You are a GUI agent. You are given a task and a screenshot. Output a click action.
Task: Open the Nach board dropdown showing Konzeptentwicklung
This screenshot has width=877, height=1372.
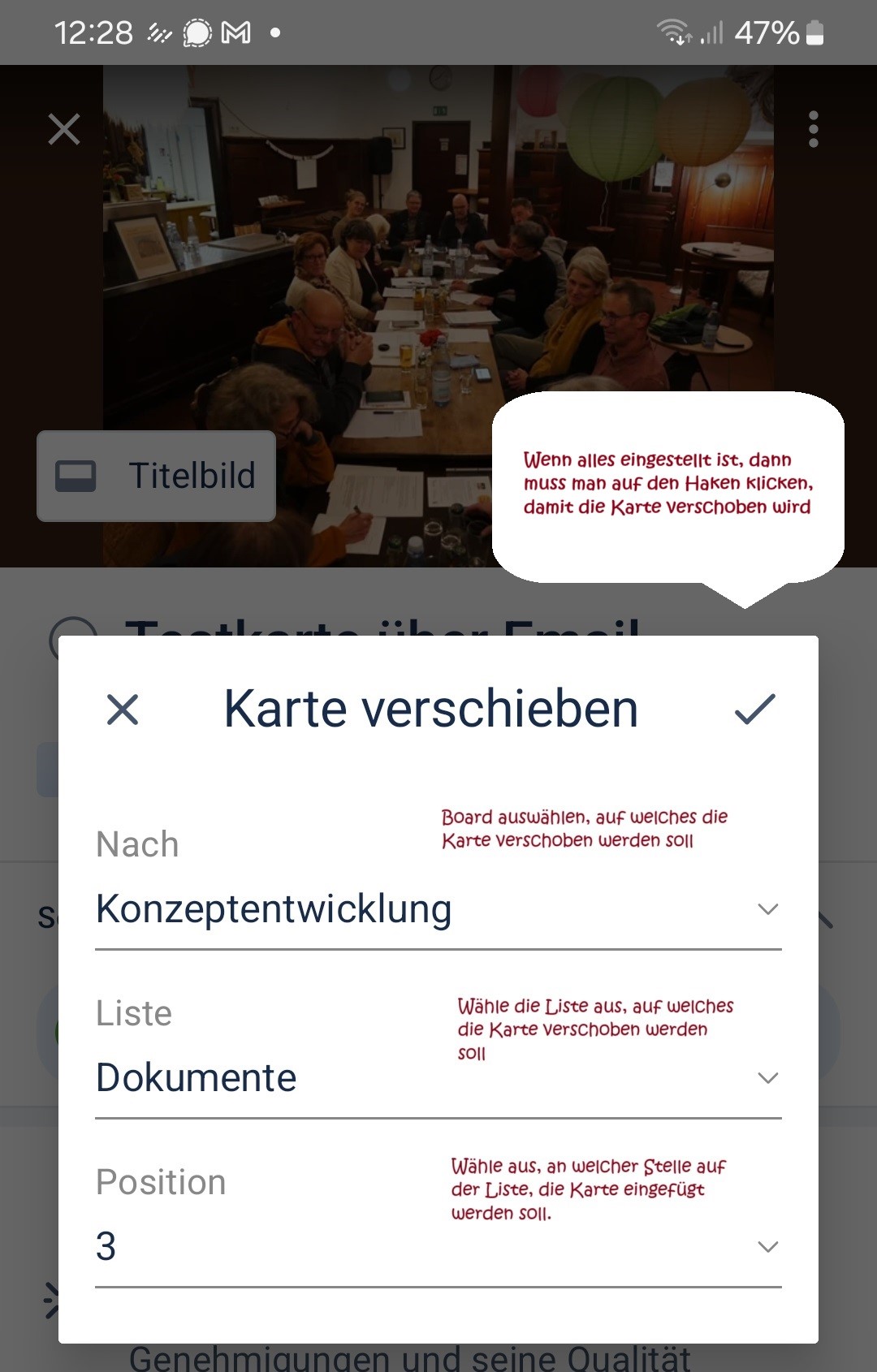(438, 909)
